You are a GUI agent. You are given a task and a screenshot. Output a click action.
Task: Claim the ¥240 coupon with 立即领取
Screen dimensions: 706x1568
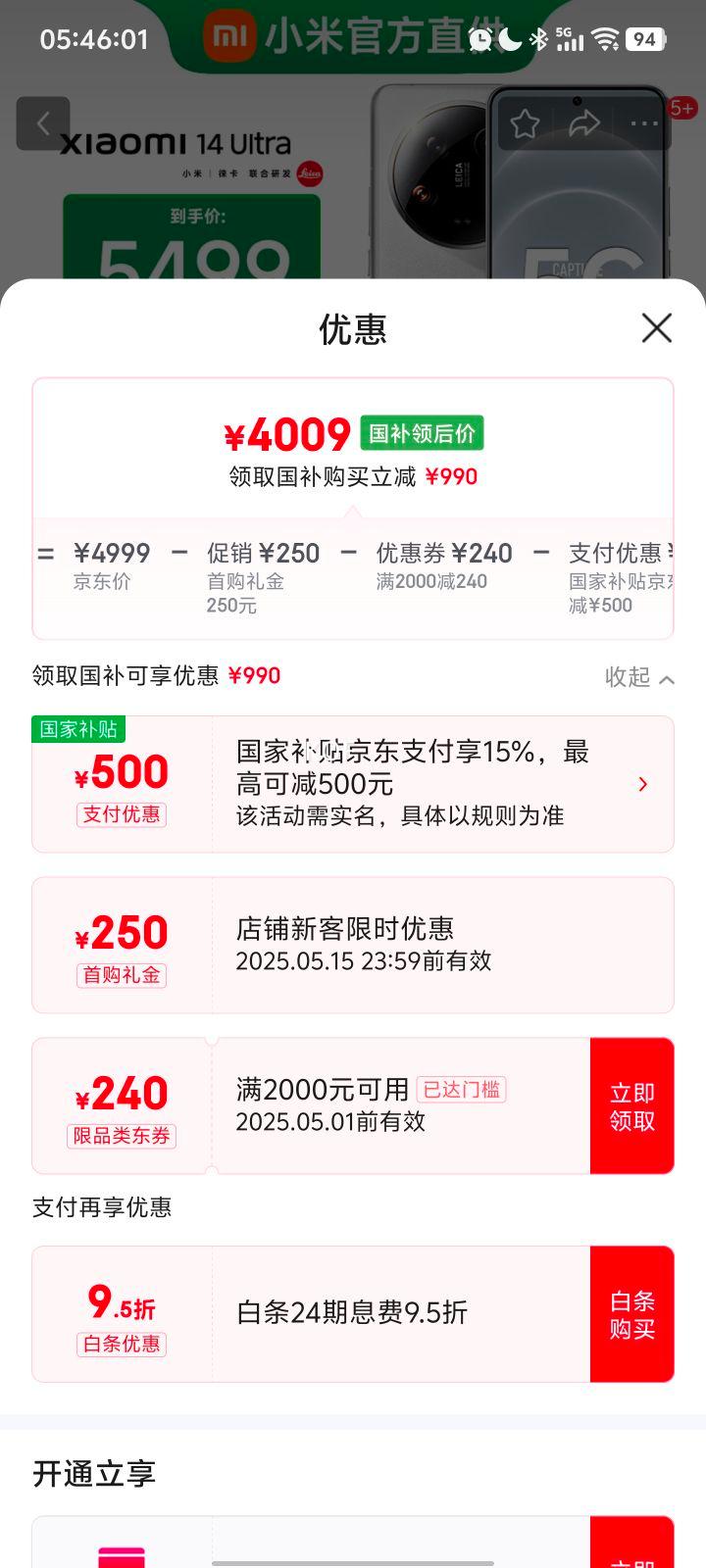tap(631, 1106)
